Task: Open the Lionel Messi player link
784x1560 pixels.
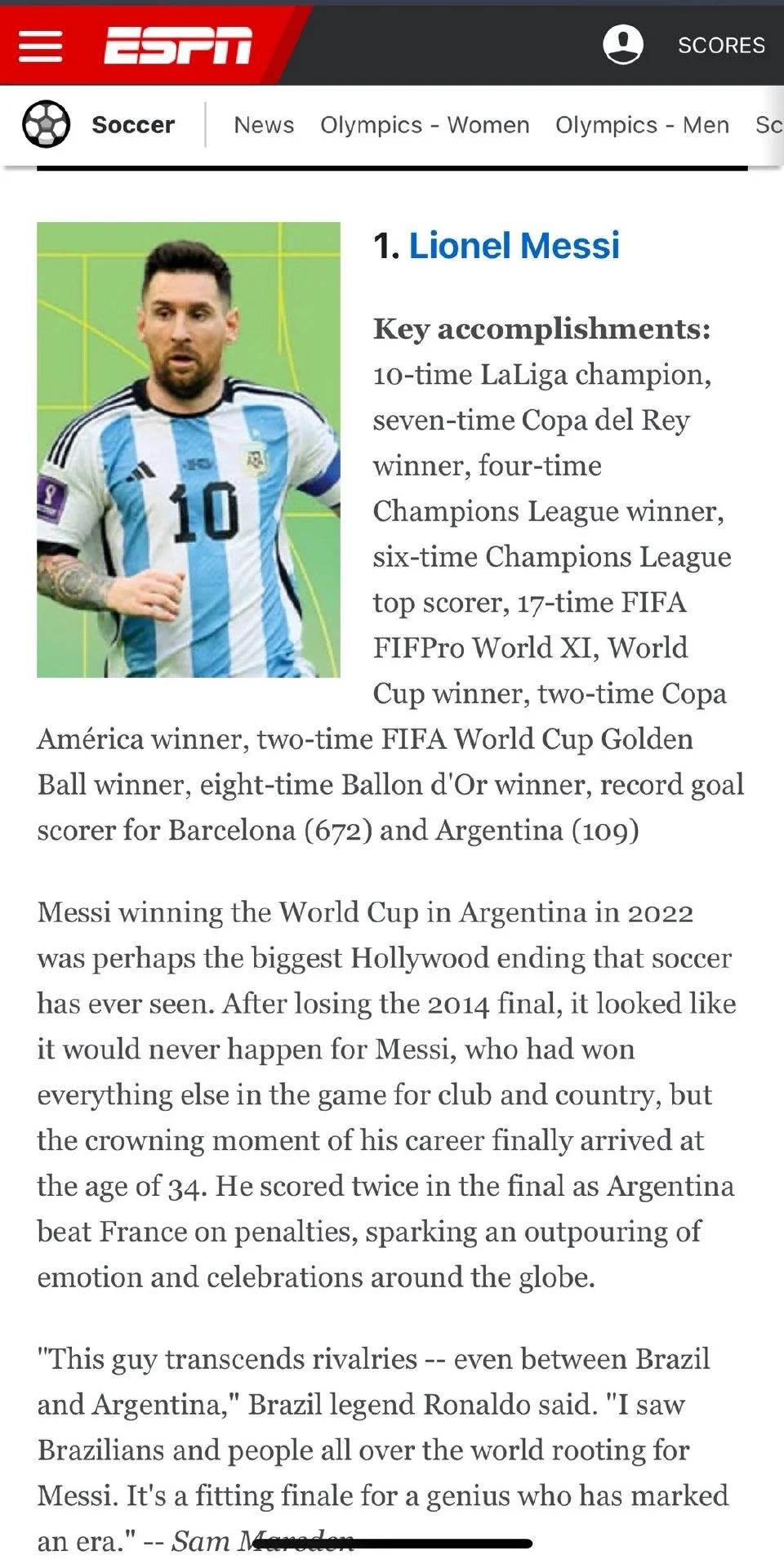Action: pyautogui.click(x=514, y=246)
